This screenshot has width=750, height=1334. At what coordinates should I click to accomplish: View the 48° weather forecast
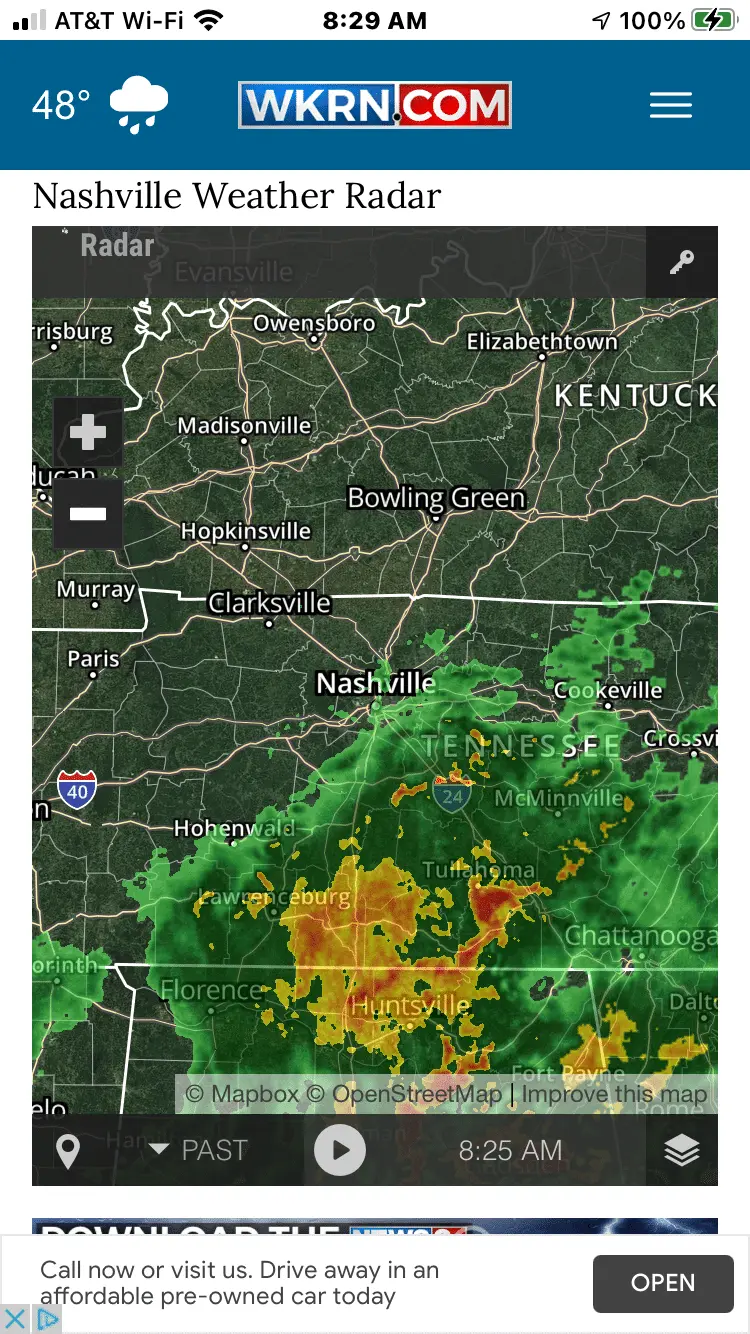[x=99, y=104]
